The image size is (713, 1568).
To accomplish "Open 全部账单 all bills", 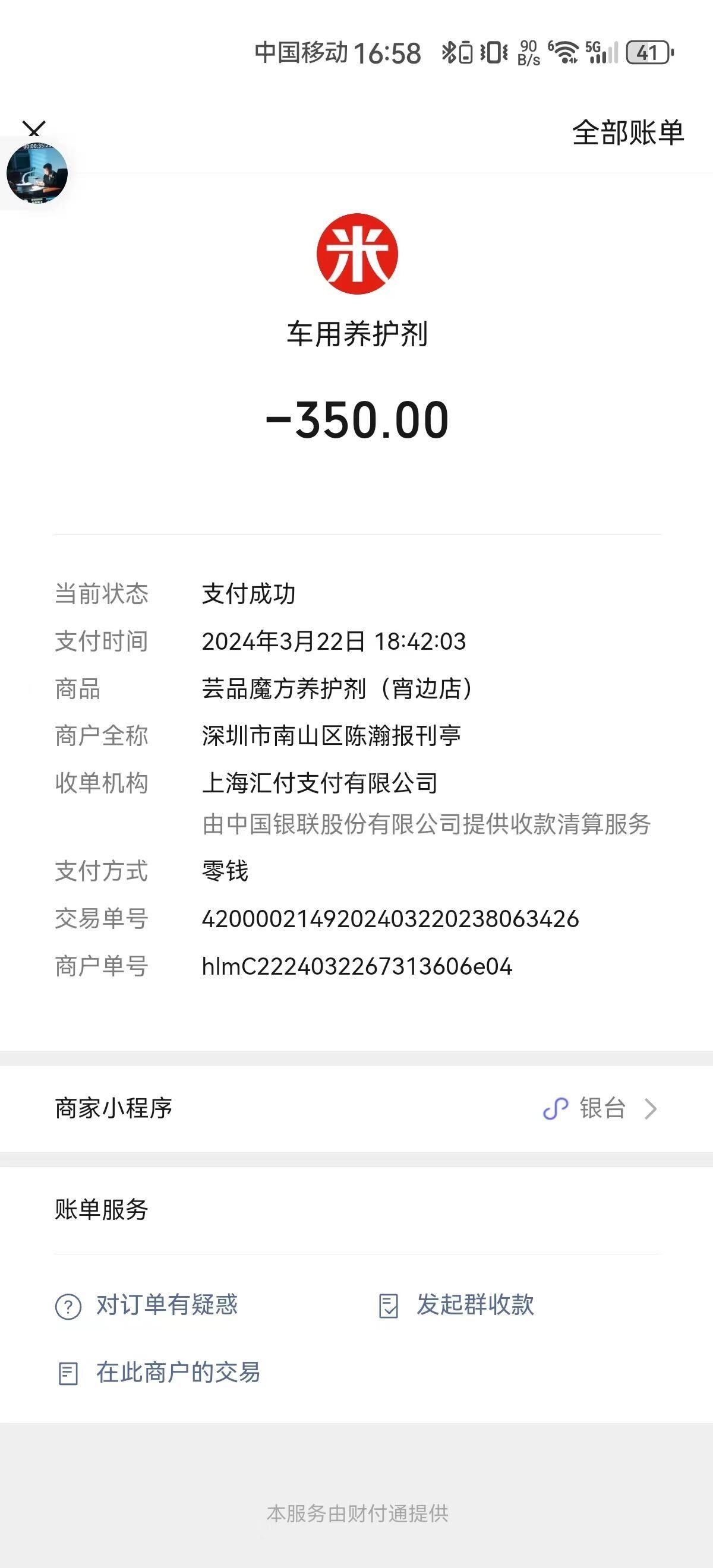I will click(628, 132).
